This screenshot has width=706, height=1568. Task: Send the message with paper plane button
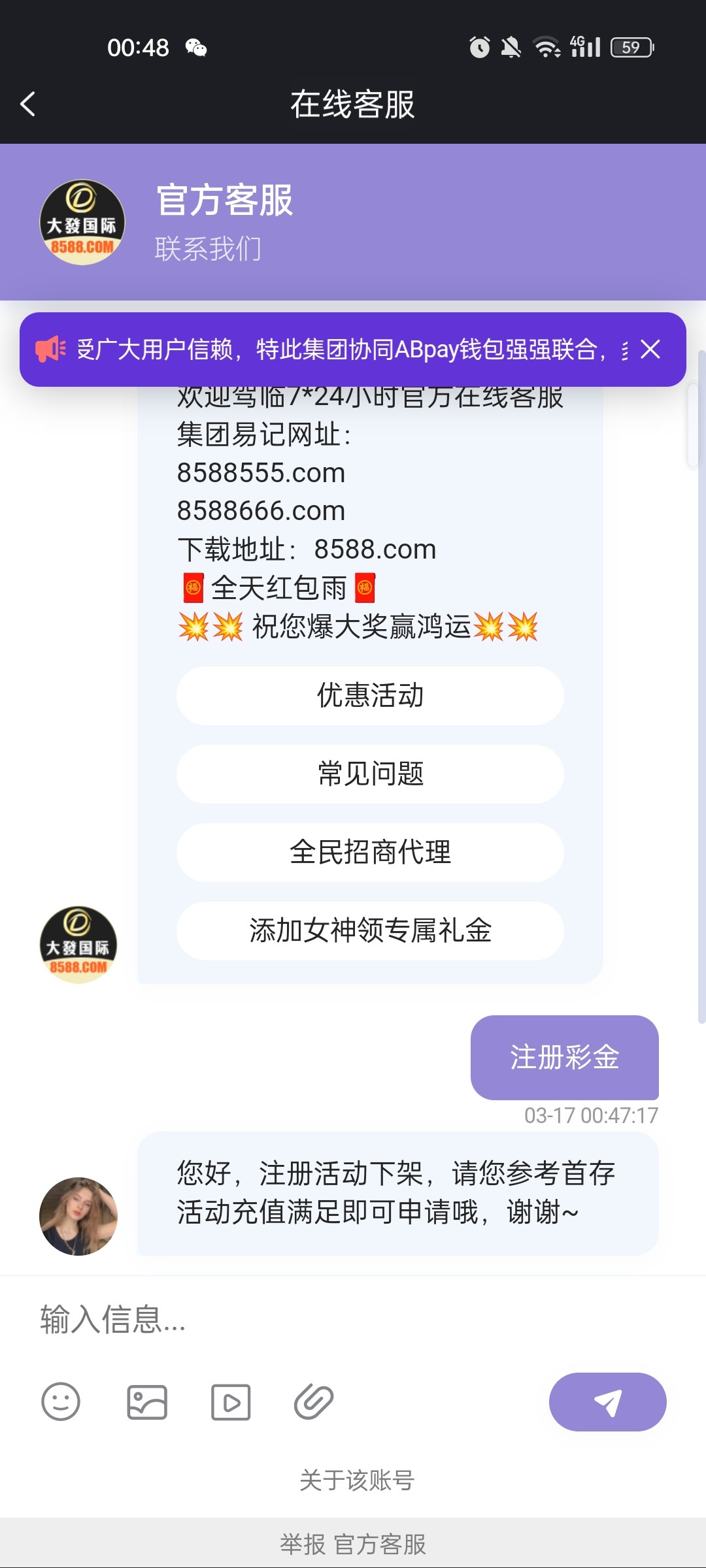(607, 1402)
